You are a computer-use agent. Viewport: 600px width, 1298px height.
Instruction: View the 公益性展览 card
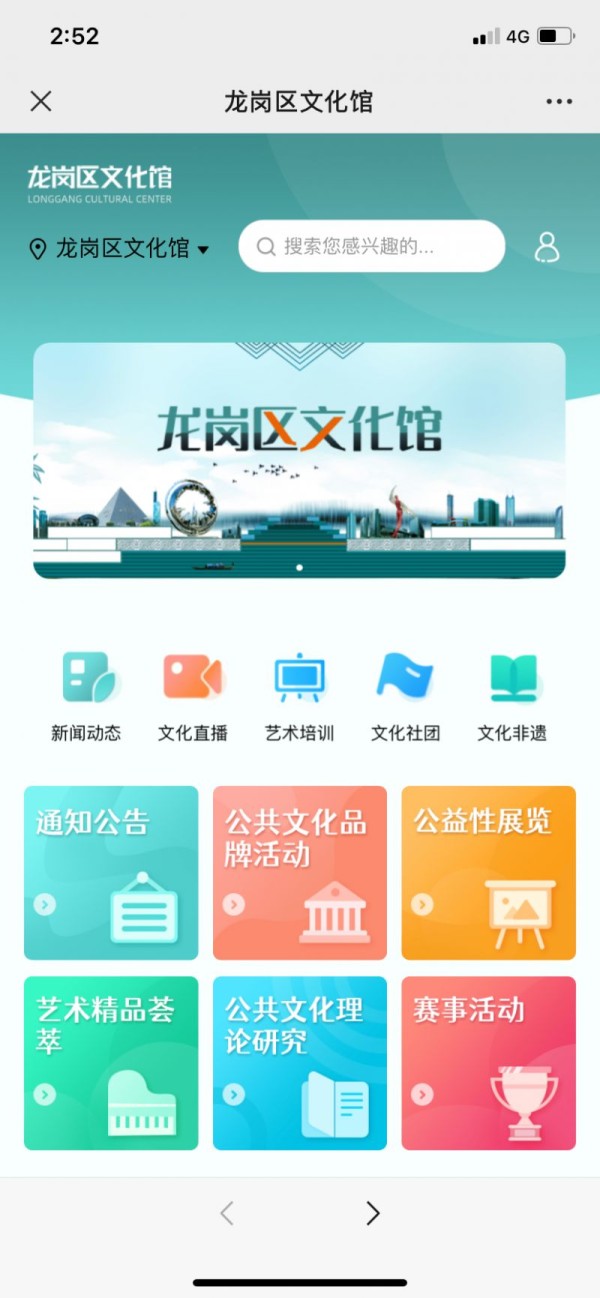coord(488,873)
